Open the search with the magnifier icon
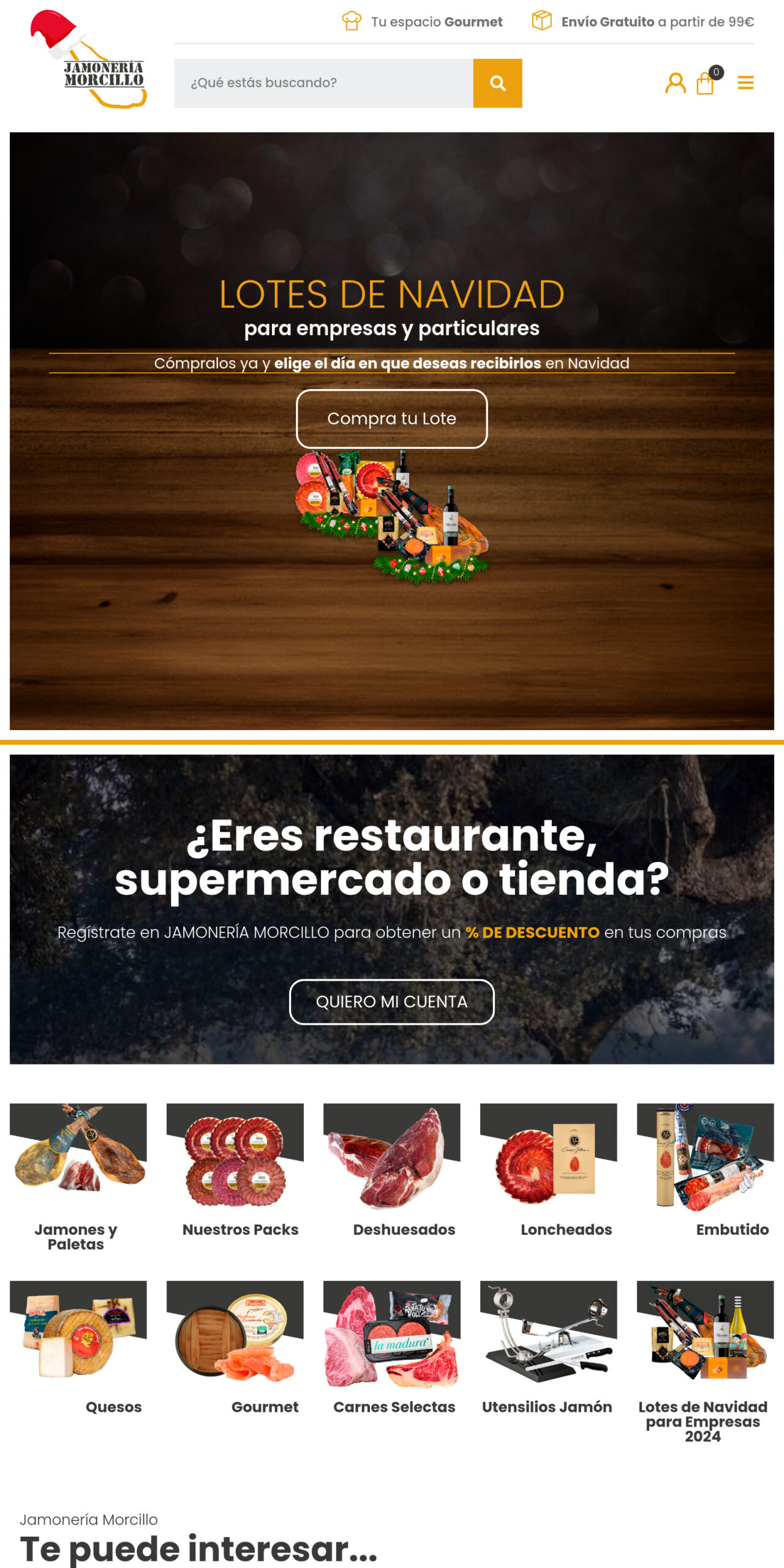This screenshot has height=1568, width=784. 498,83
